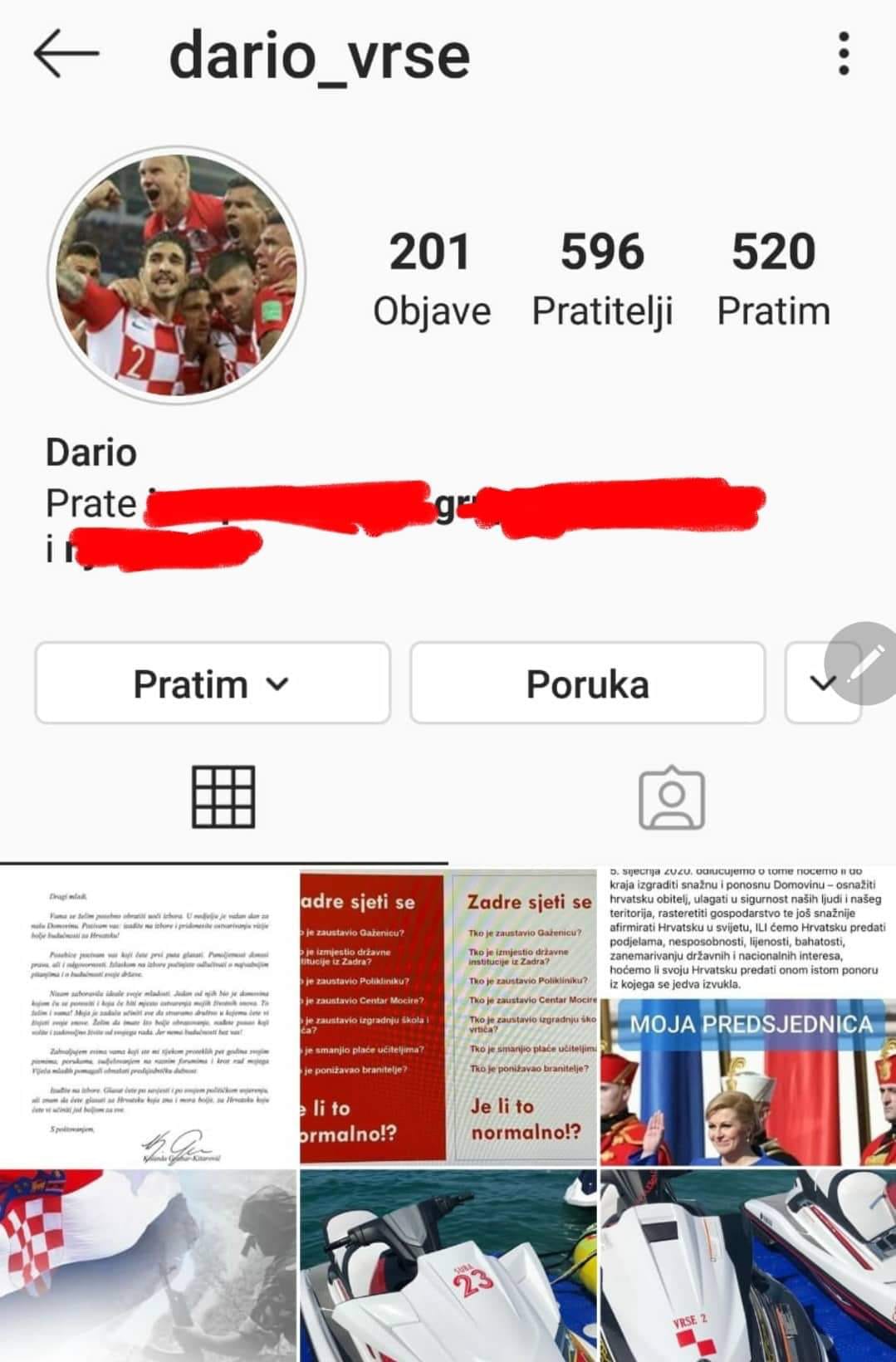Open the 'Zadre sjeti se' post
This screenshot has height=1362, width=896.
[448, 1015]
